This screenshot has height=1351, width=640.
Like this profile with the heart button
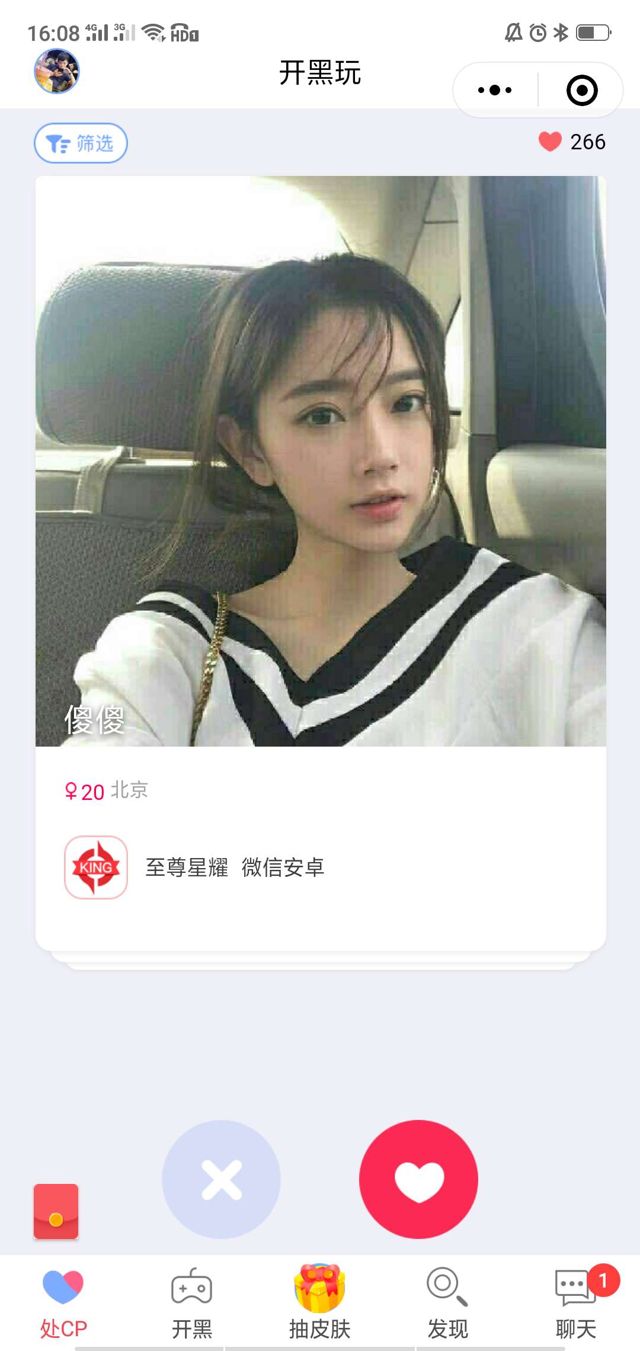[418, 1180]
